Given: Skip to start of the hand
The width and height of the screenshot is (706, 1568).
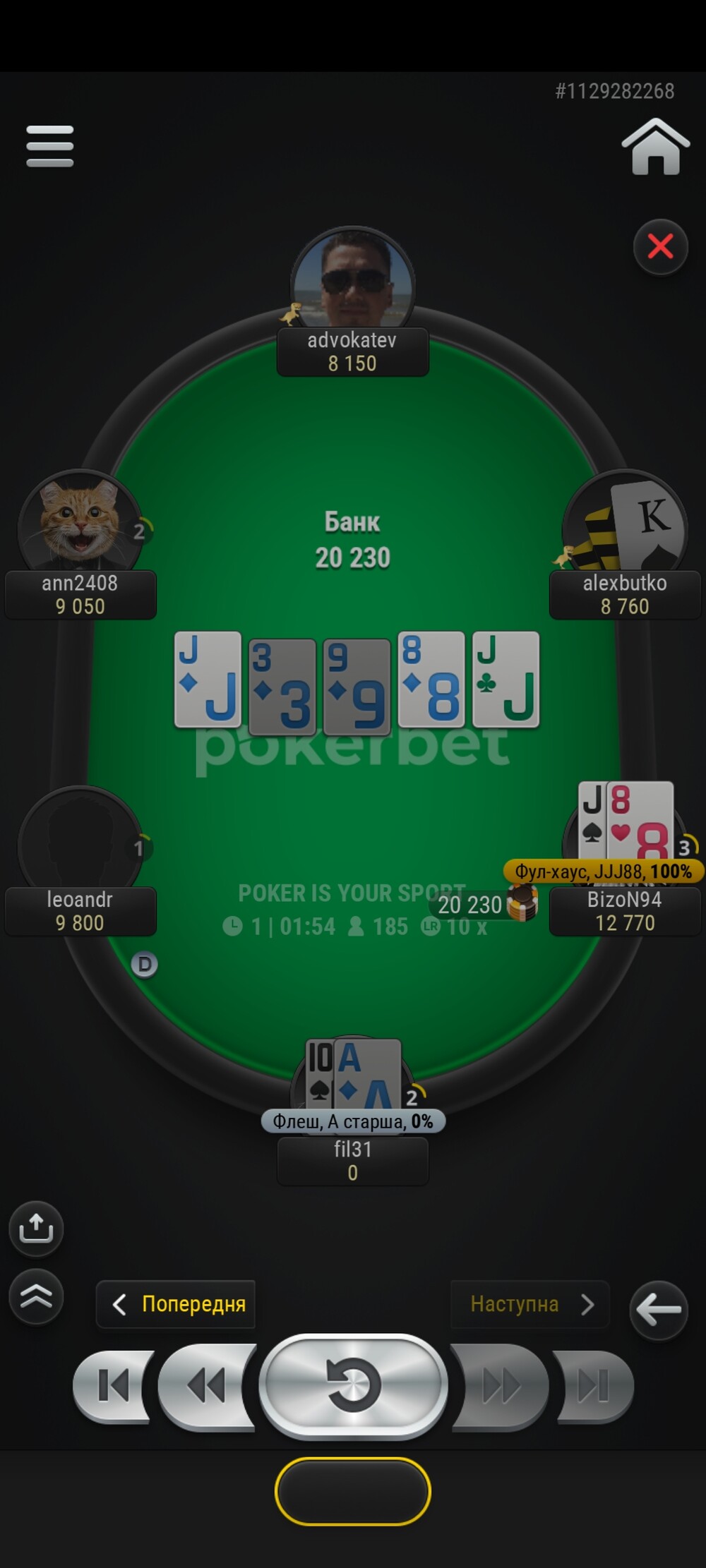Looking at the screenshot, I should [113, 1386].
